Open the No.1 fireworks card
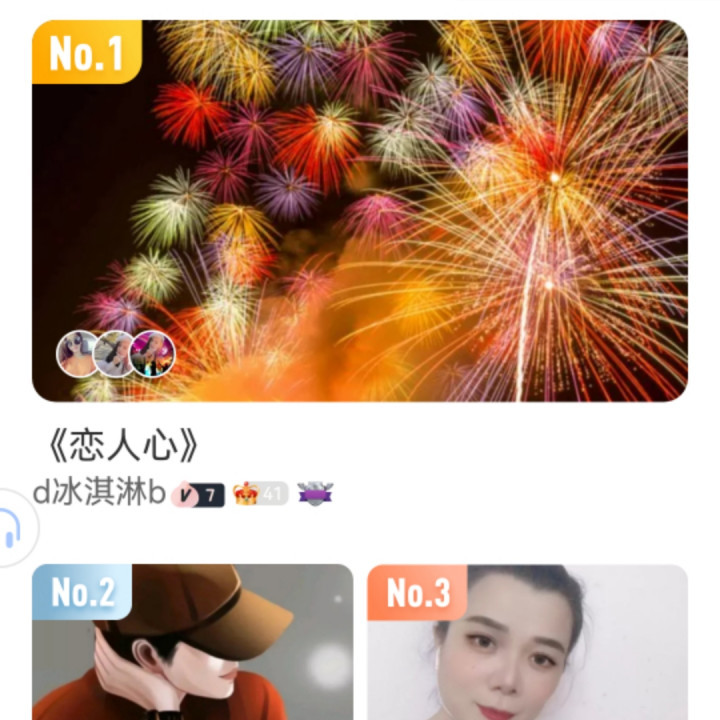The width and height of the screenshot is (720, 720). tap(360, 210)
